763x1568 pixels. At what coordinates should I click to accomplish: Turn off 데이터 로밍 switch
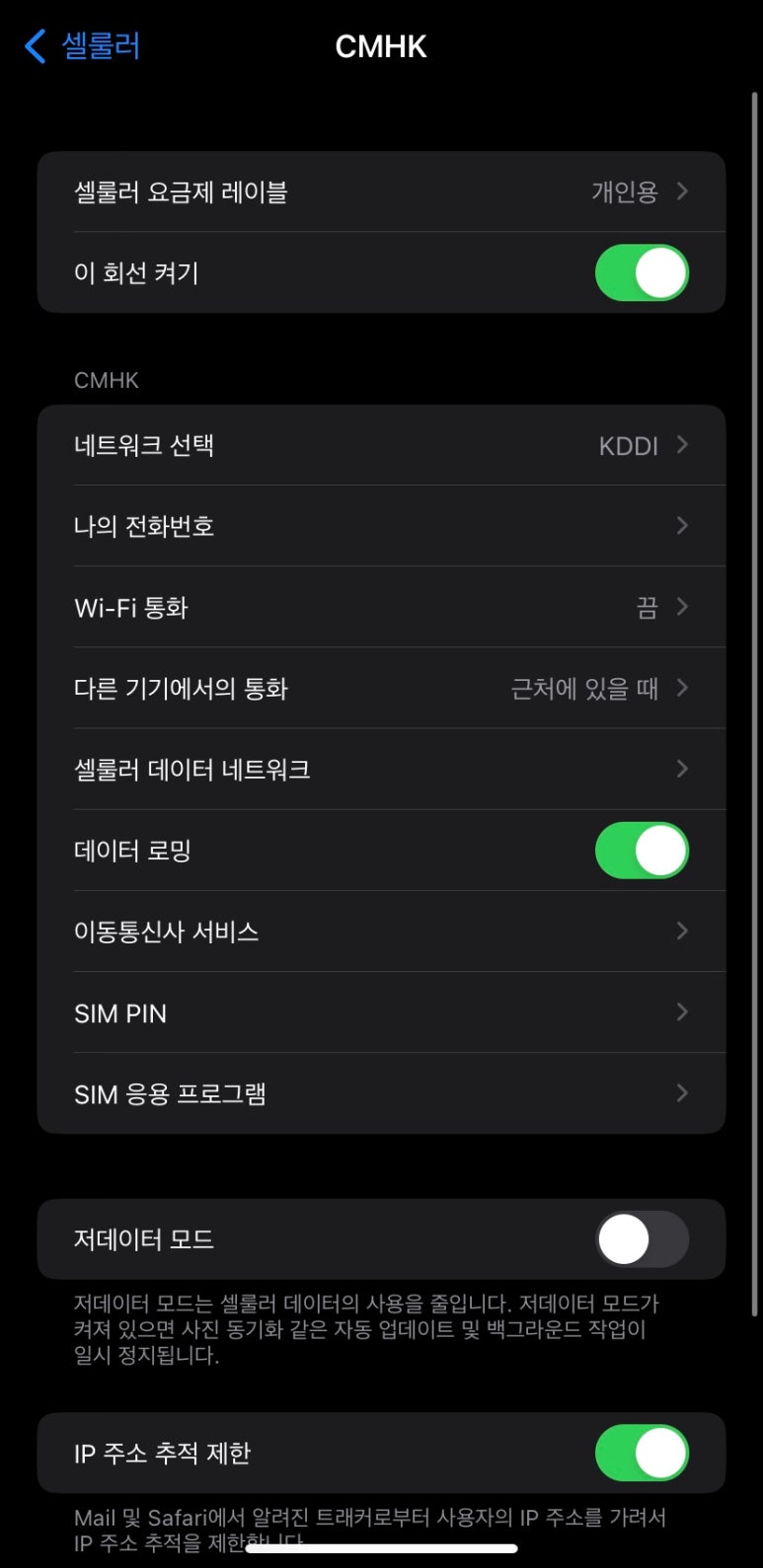(641, 851)
